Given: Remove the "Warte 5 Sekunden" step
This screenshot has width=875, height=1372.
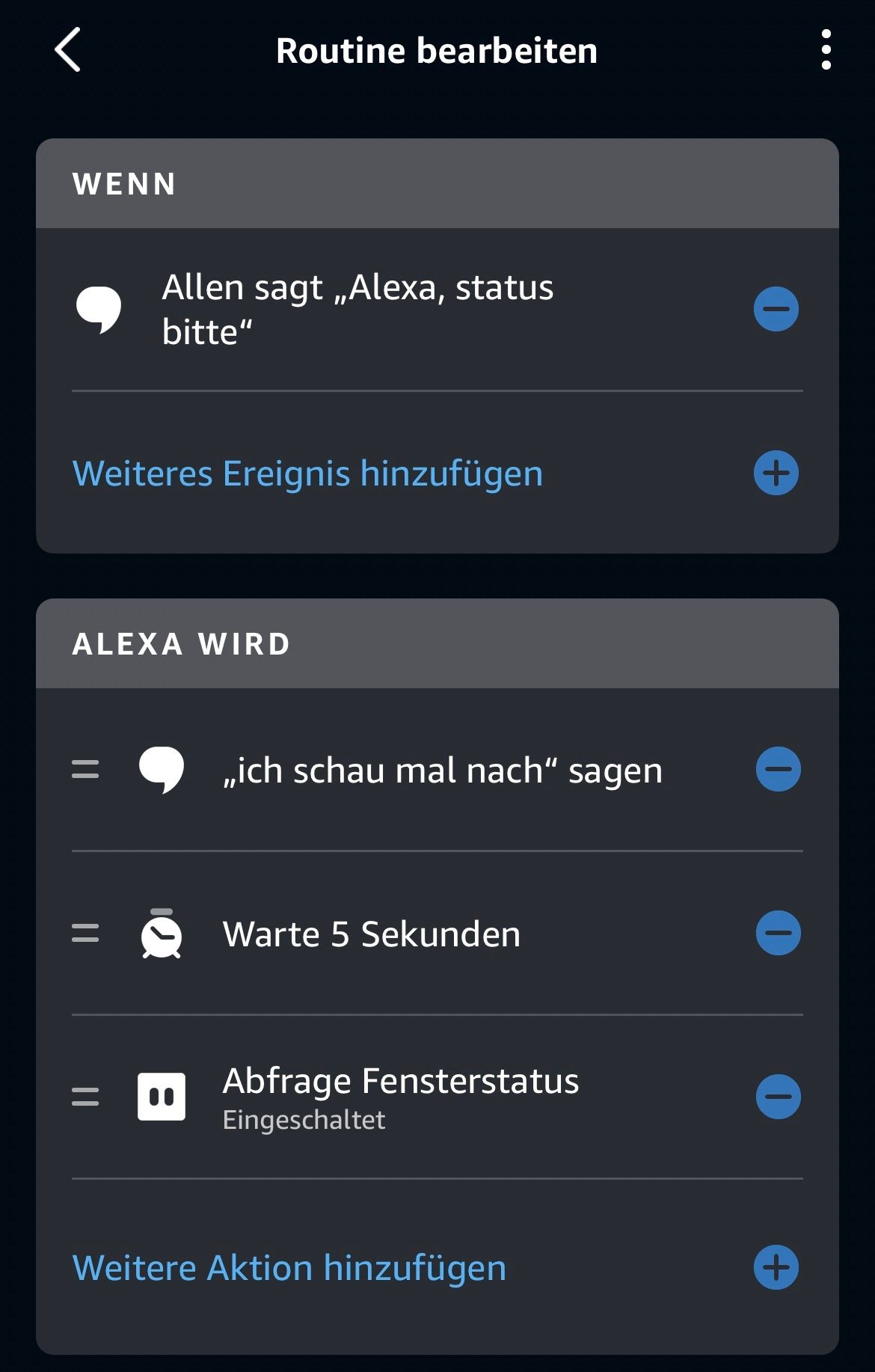Looking at the screenshot, I should 778,933.
